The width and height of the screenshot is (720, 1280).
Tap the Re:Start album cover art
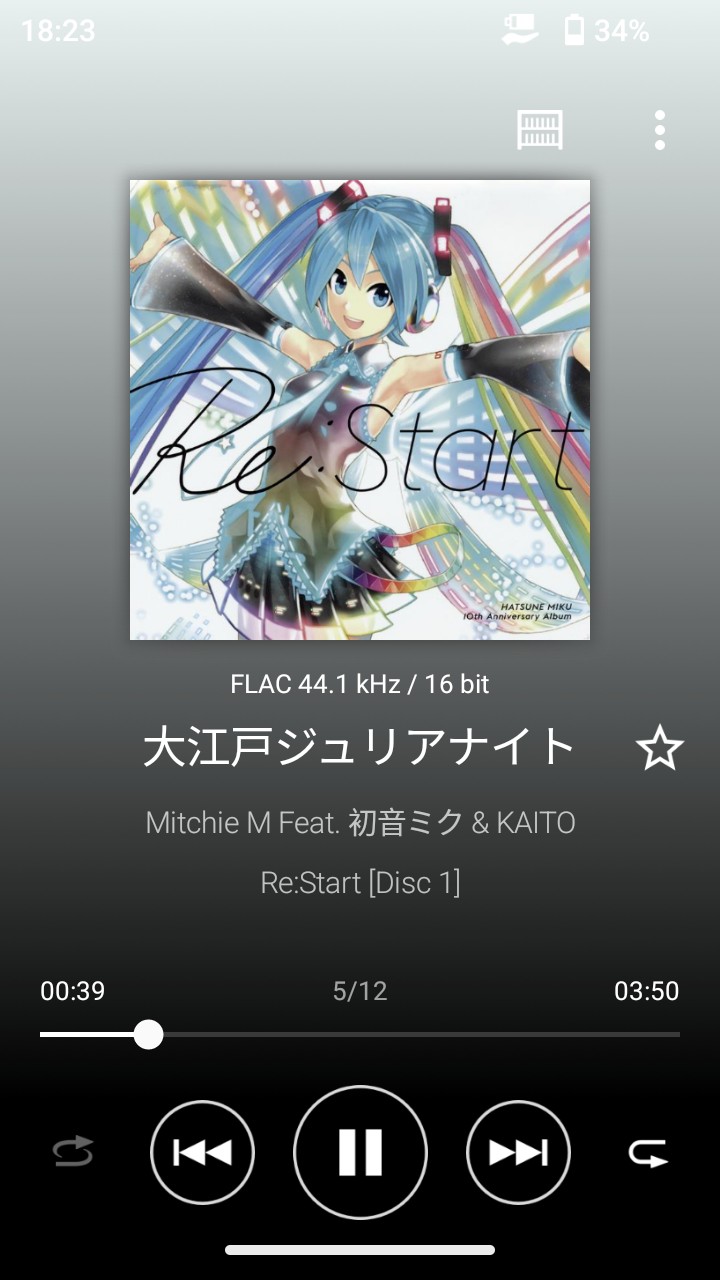(x=360, y=410)
